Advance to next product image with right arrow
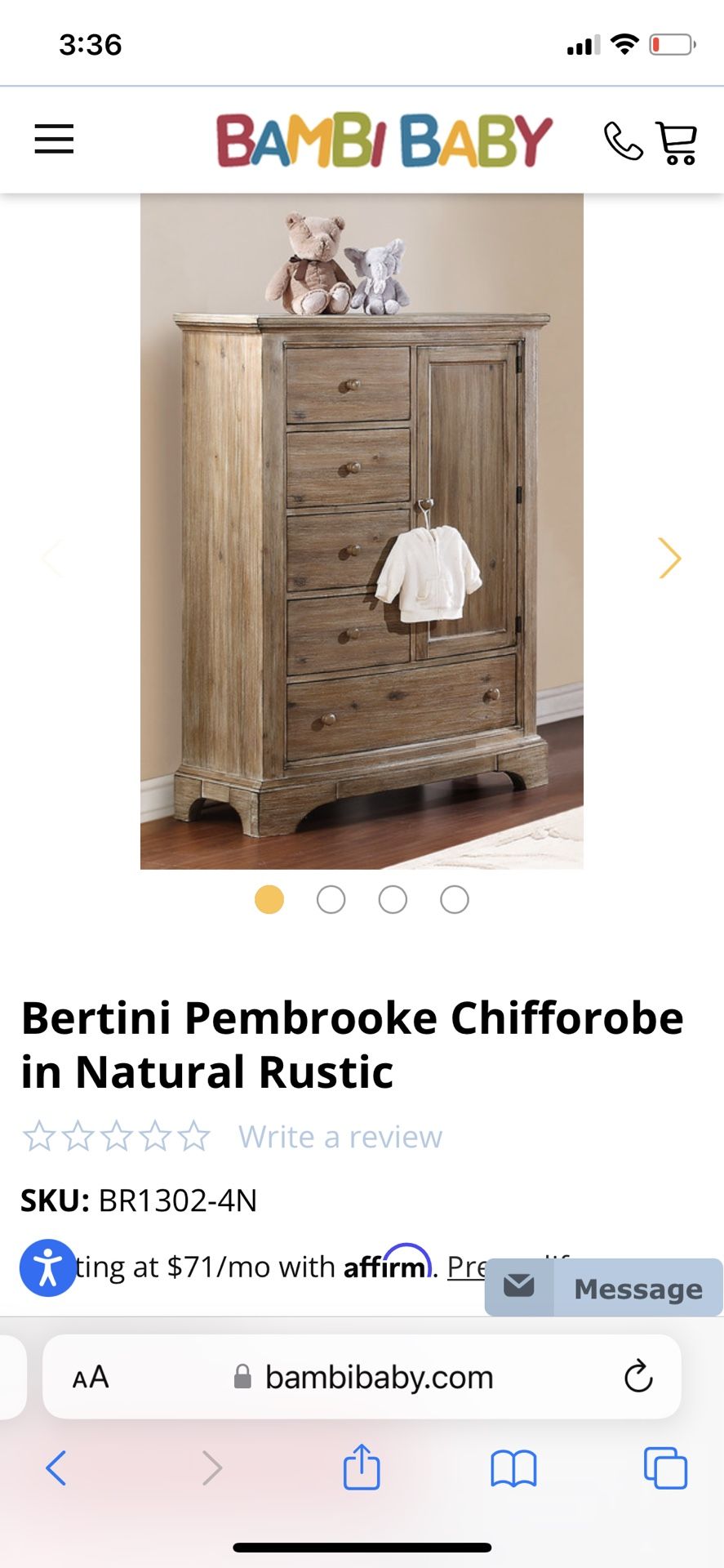This screenshot has width=724, height=1568. click(x=669, y=558)
